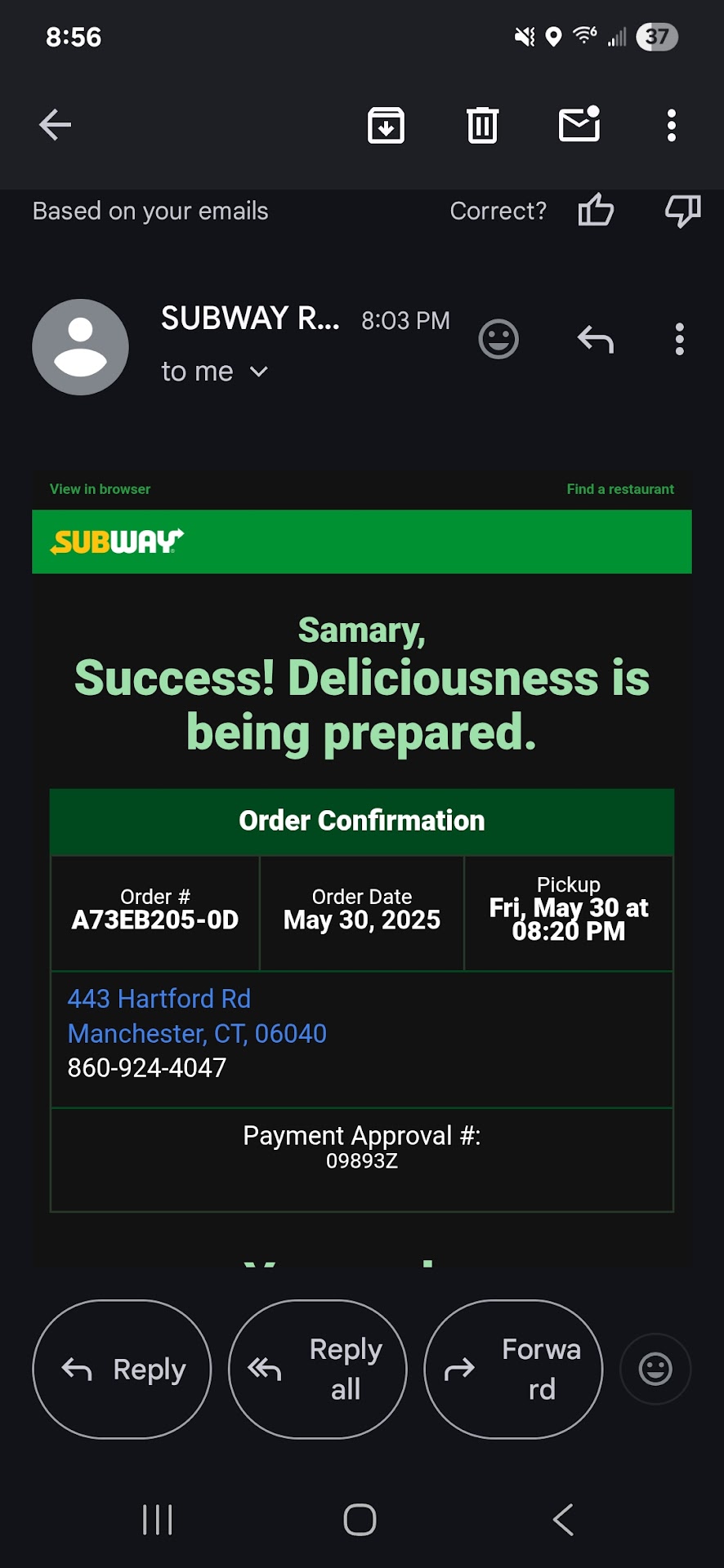
Task: Open the Find a restaurant link
Action: pos(620,489)
